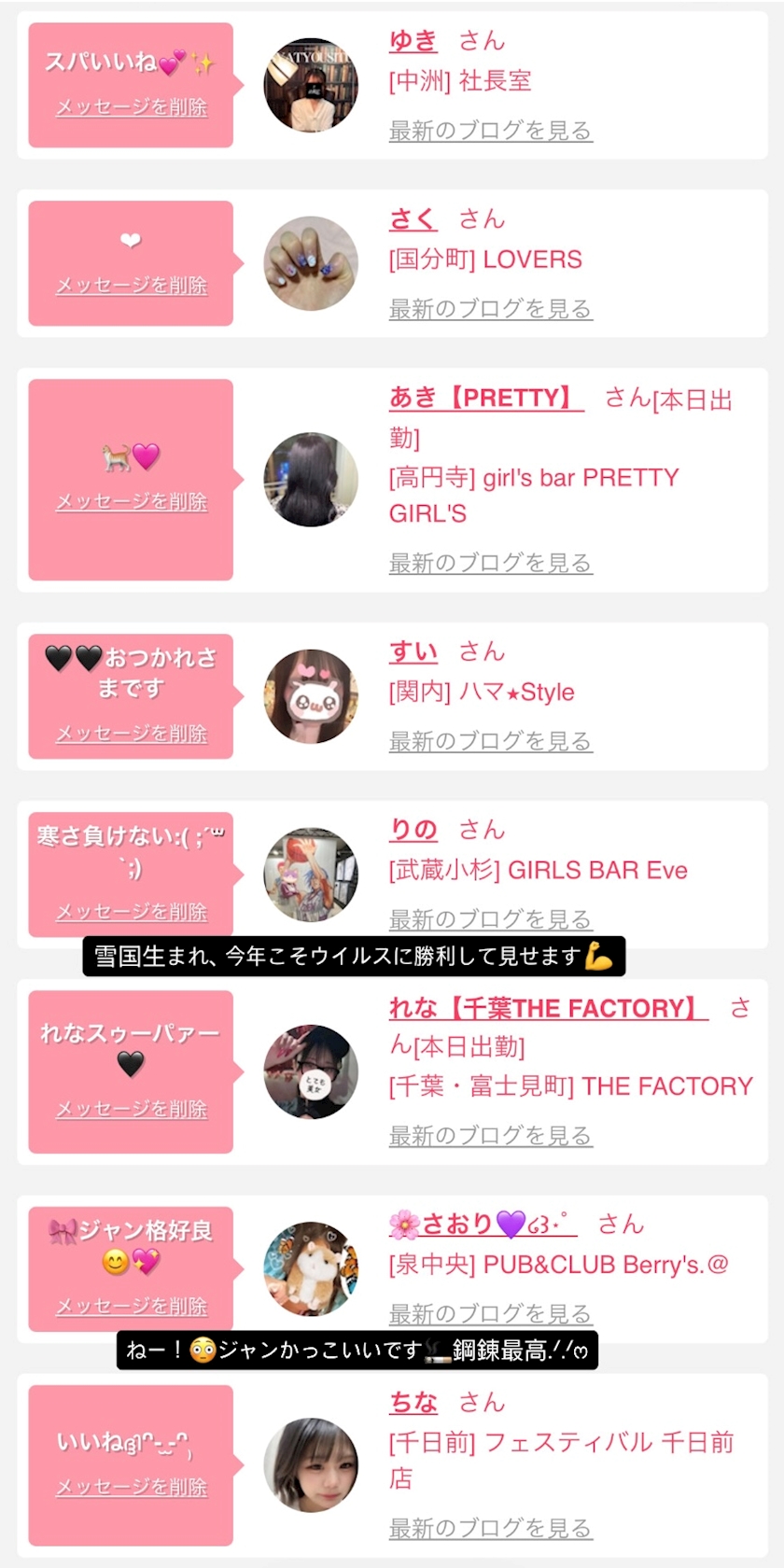Screen dimensions: 784x1568
Task: Delete the おつかれさまです message
Action: pyautogui.click(x=131, y=734)
